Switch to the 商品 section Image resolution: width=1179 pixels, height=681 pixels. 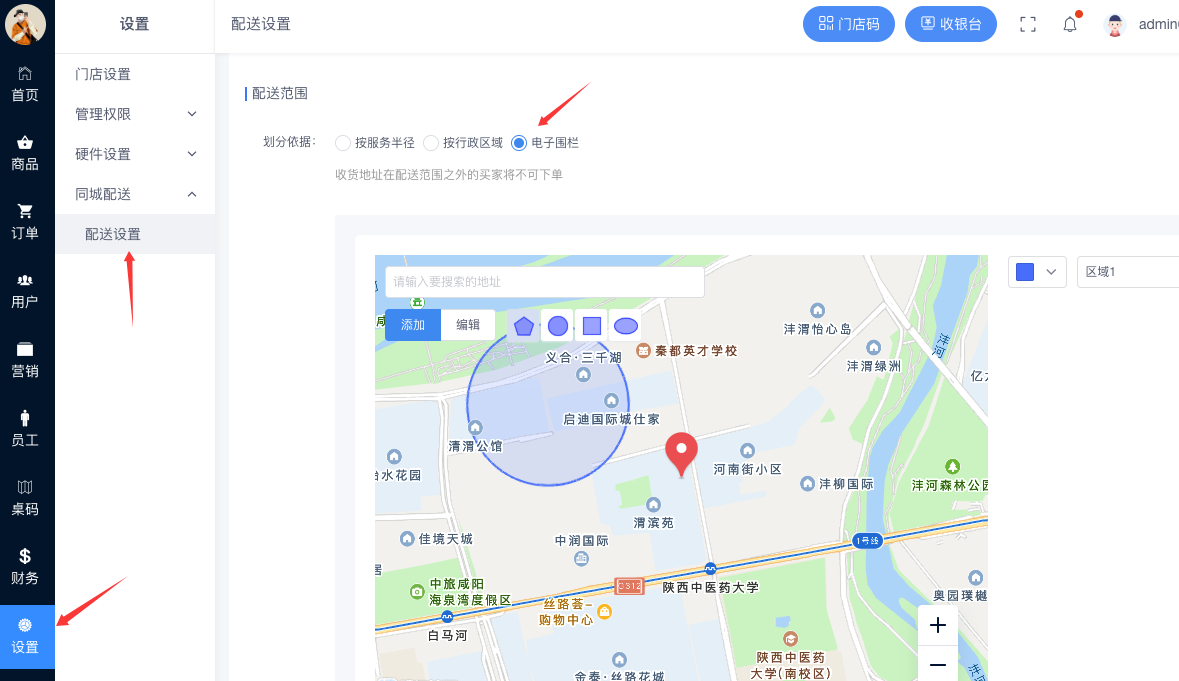pyautogui.click(x=25, y=153)
